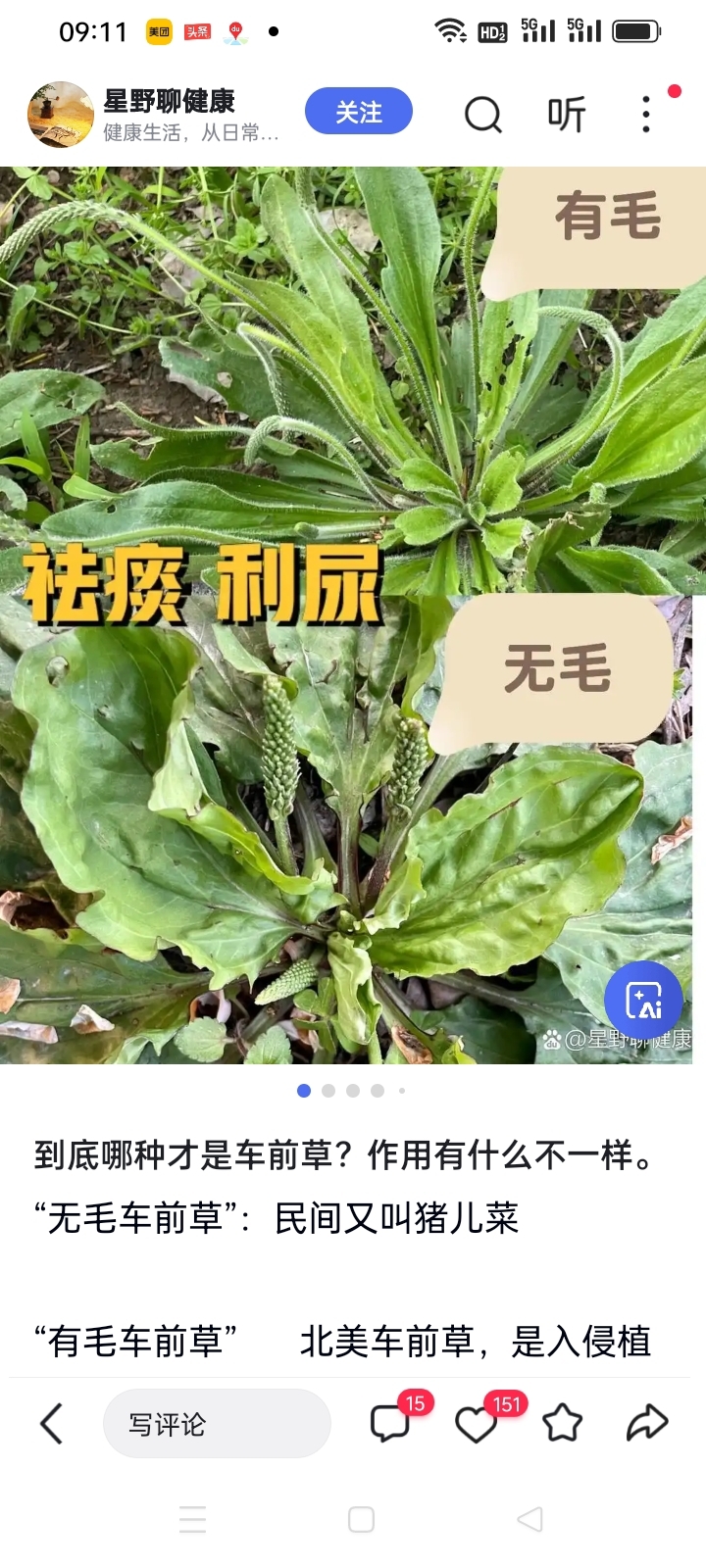Save this post with the star icon

(x=562, y=1423)
